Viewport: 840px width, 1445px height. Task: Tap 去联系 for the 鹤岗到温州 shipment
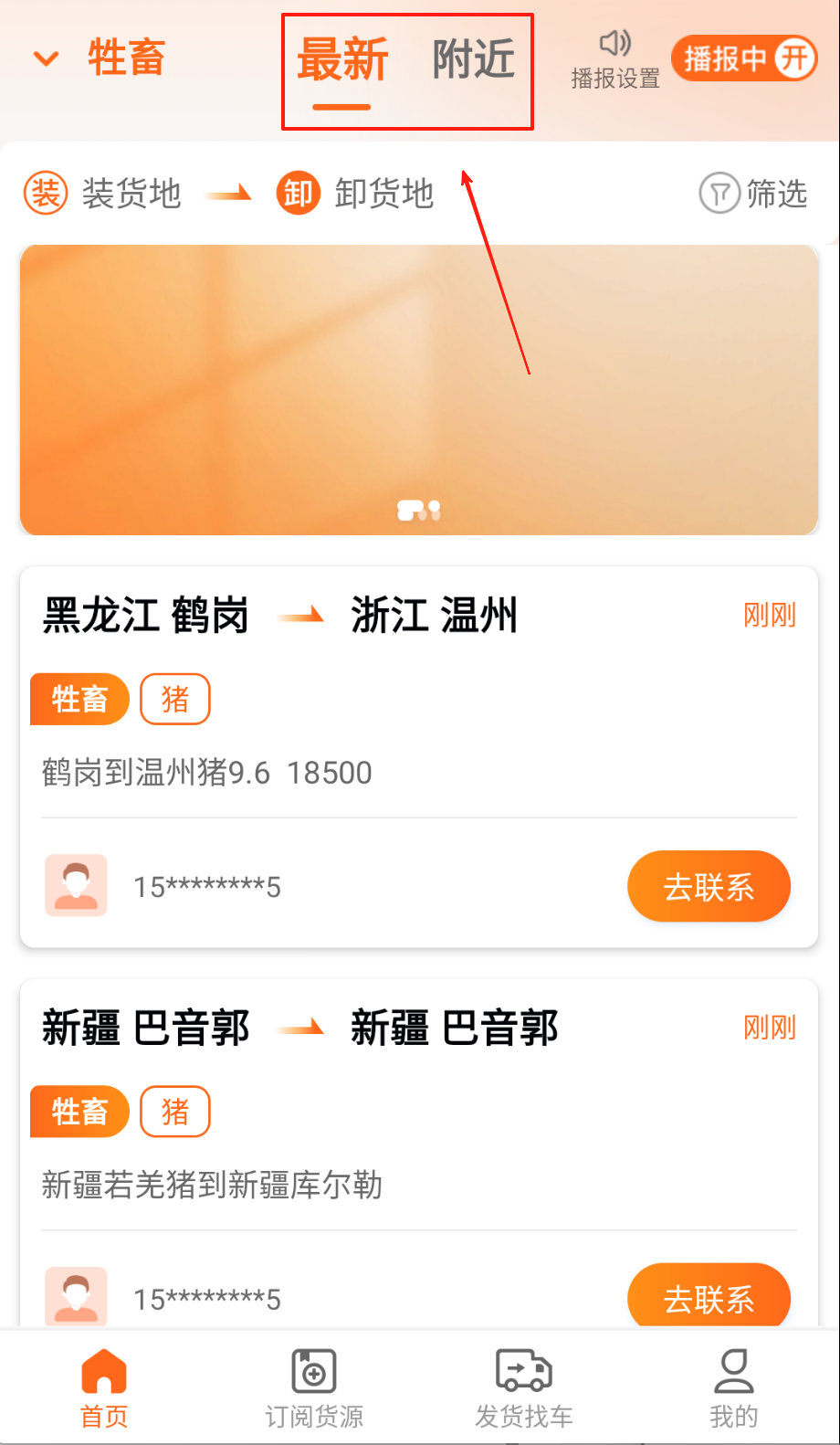click(709, 886)
